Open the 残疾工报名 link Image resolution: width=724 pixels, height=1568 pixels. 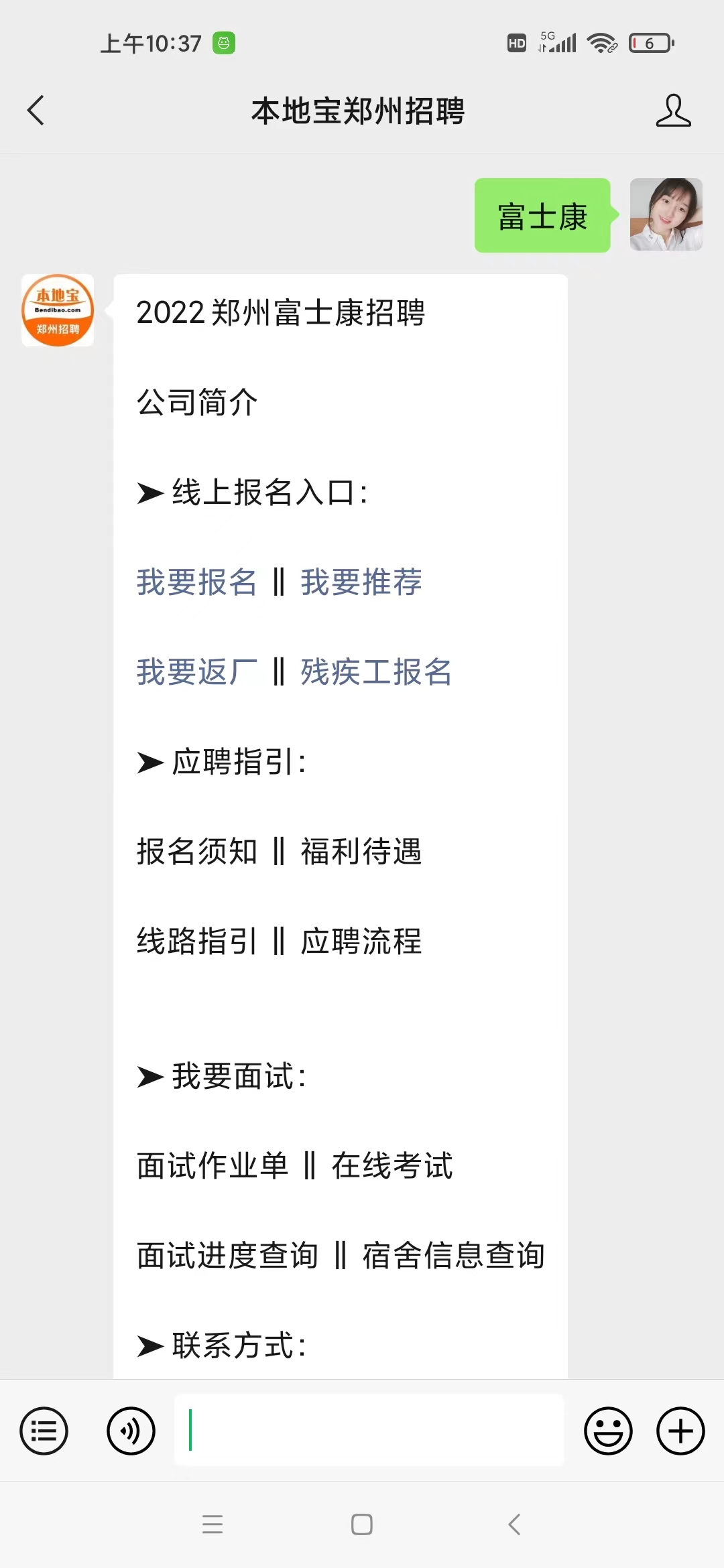(377, 671)
